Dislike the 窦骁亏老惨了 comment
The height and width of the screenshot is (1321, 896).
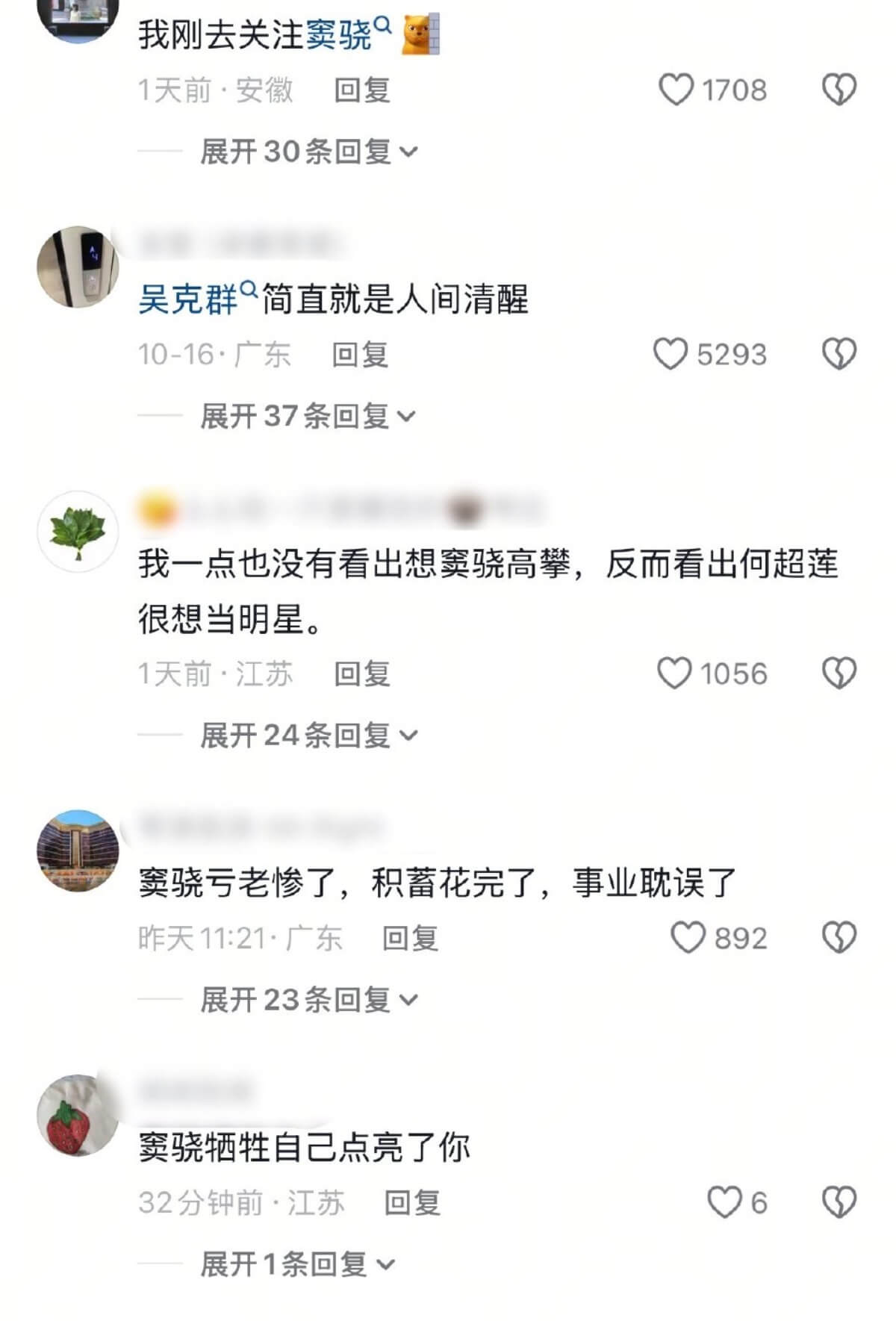click(x=839, y=938)
